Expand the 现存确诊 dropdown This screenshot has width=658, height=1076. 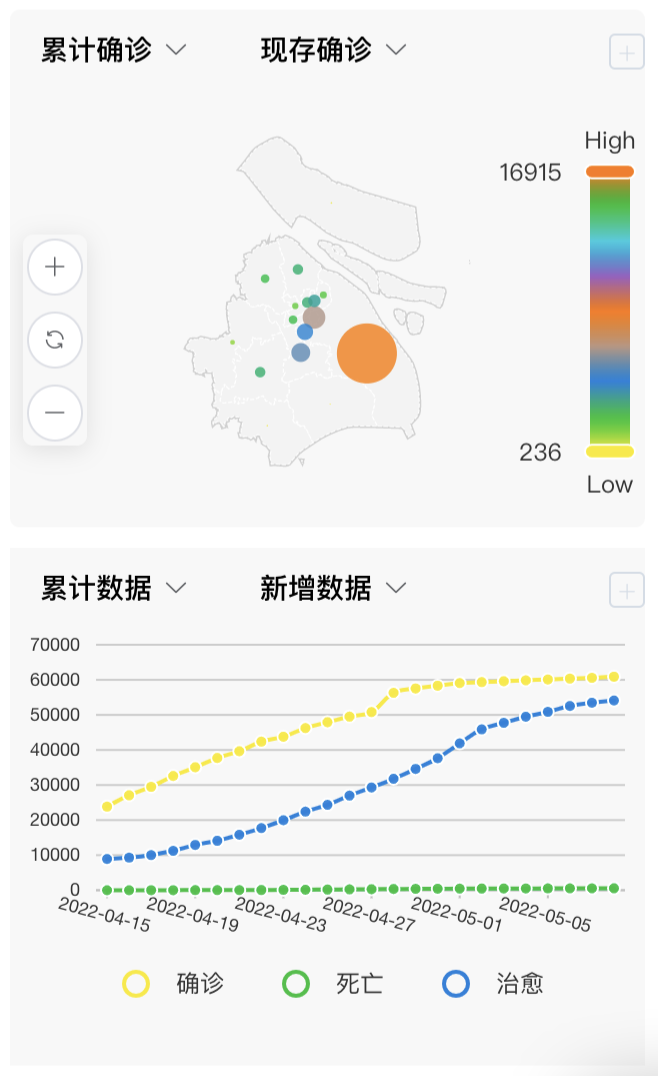333,50
